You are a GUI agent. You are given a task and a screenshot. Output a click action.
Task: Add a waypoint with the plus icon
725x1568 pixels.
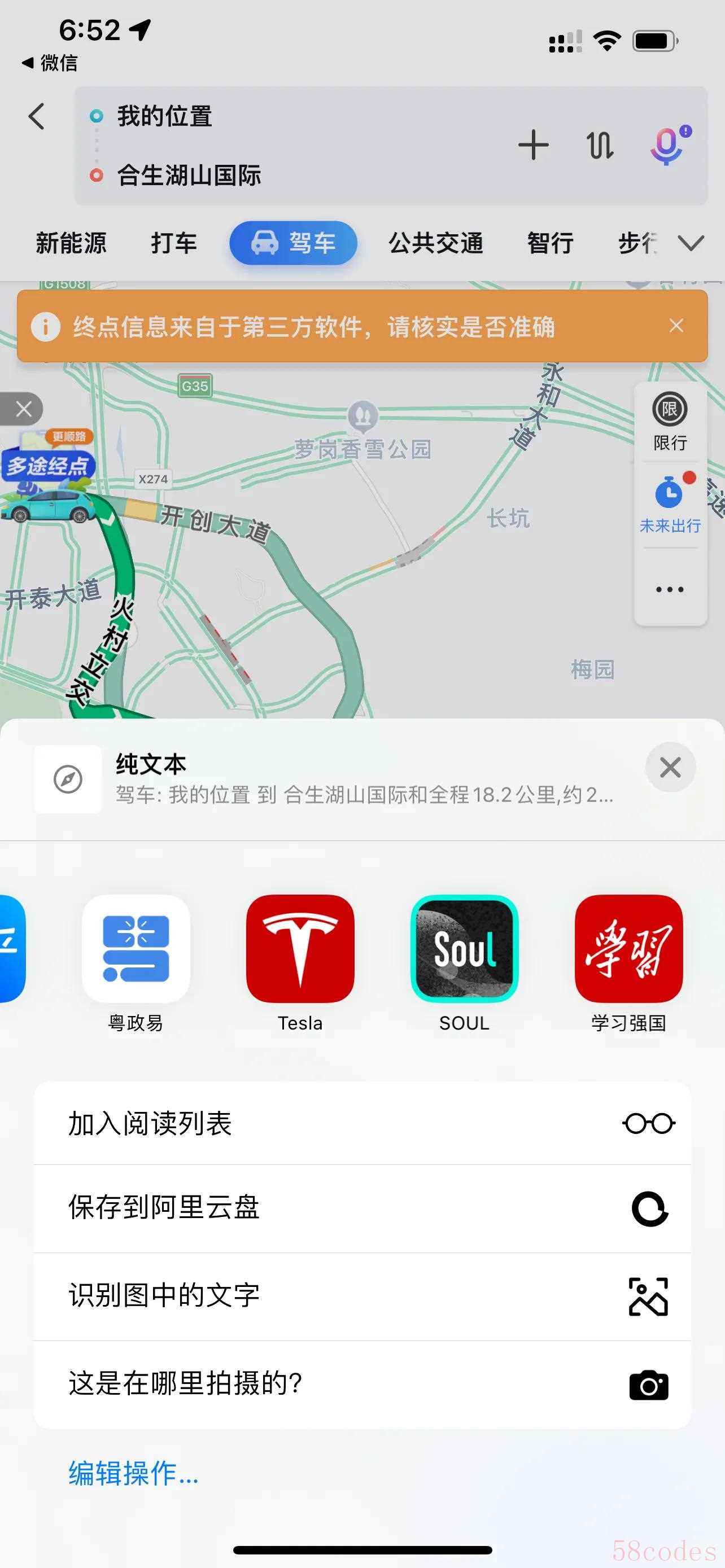pyautogui.click(x=533, y=146)
